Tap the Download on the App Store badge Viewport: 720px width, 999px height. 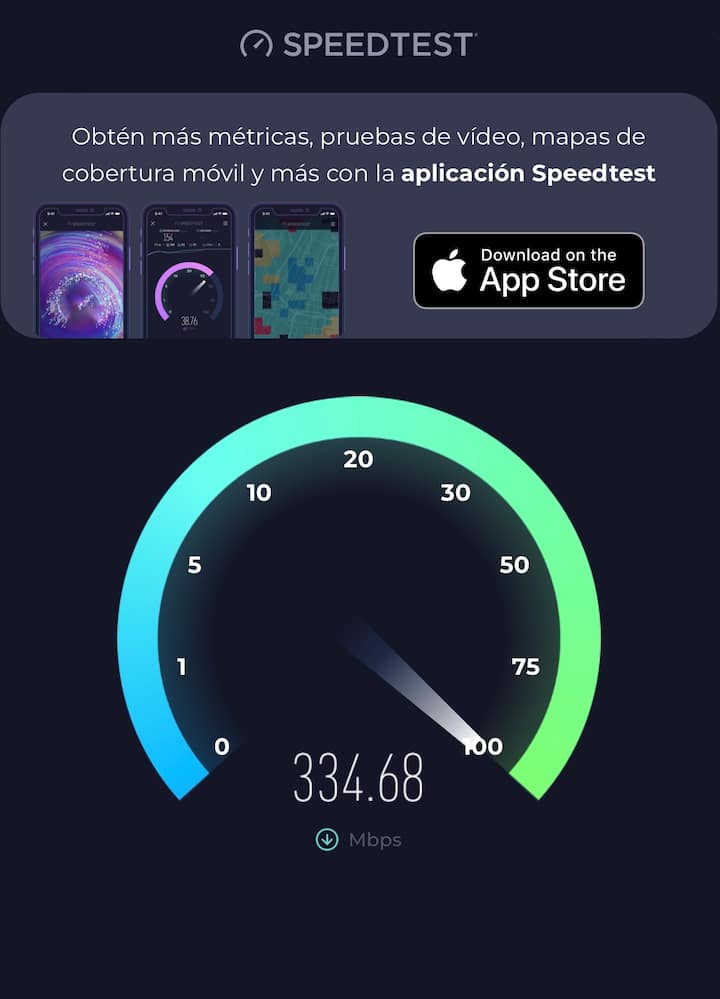point(529,270)
